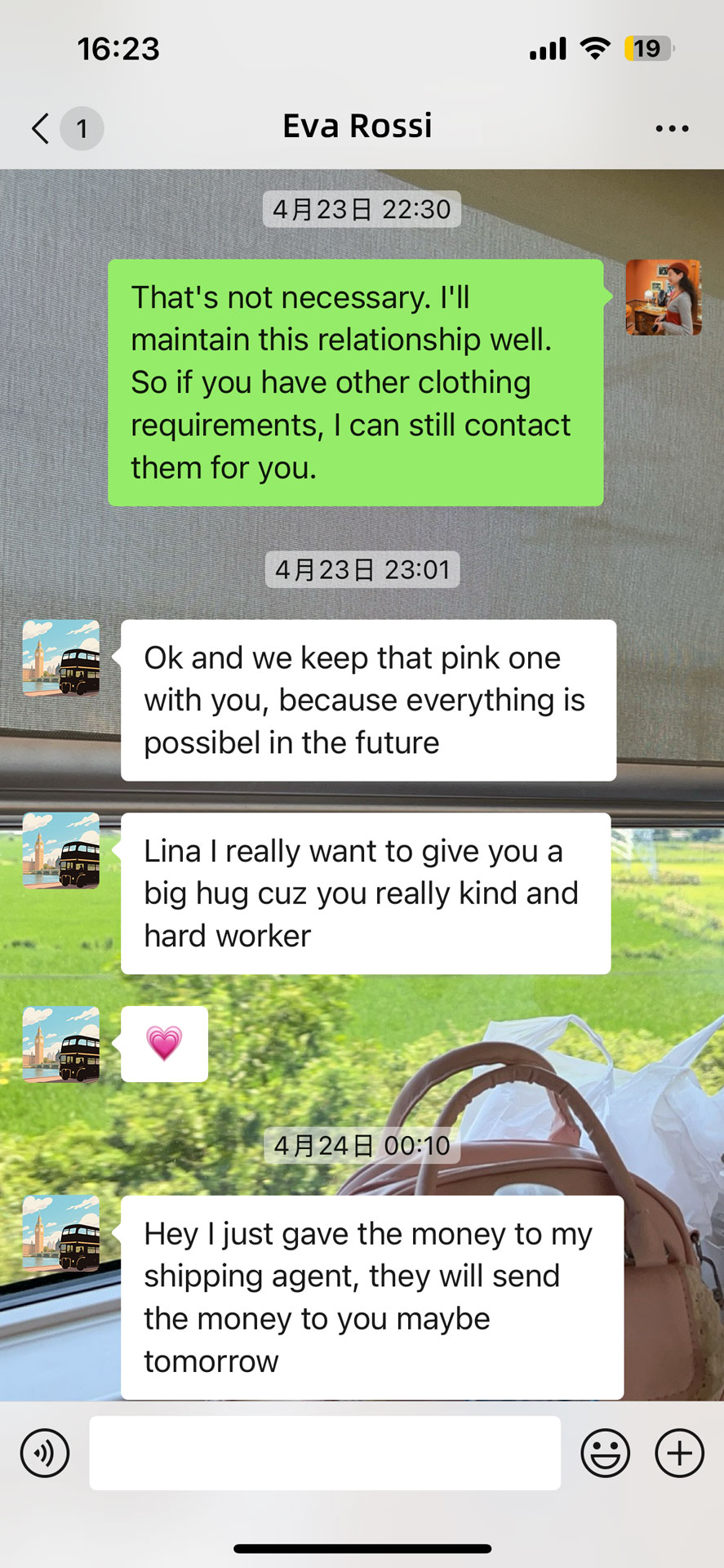Open the plus attachment menu
The width and height of the screenshot is (724, 1568).
[679, 1453]
